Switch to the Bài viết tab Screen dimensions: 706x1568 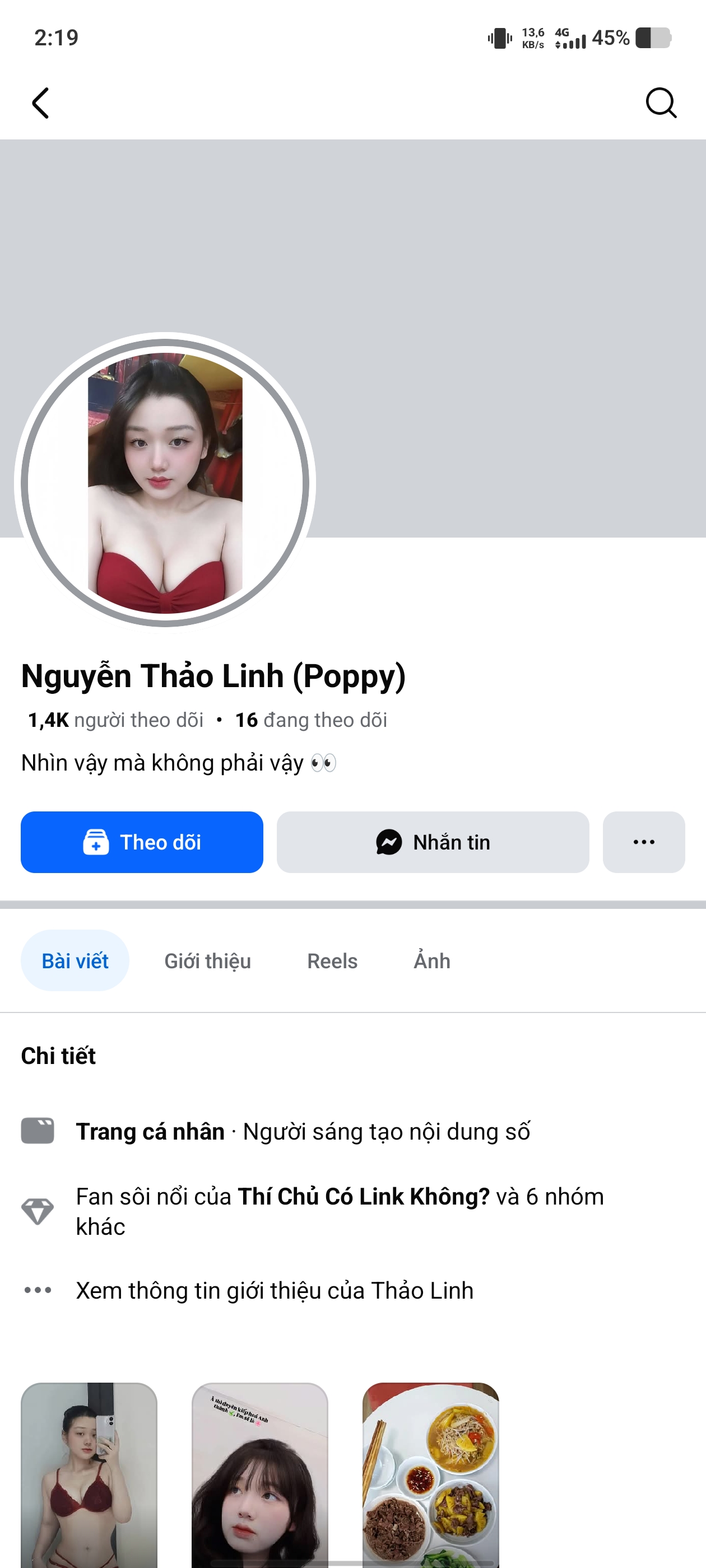point(75,960)
